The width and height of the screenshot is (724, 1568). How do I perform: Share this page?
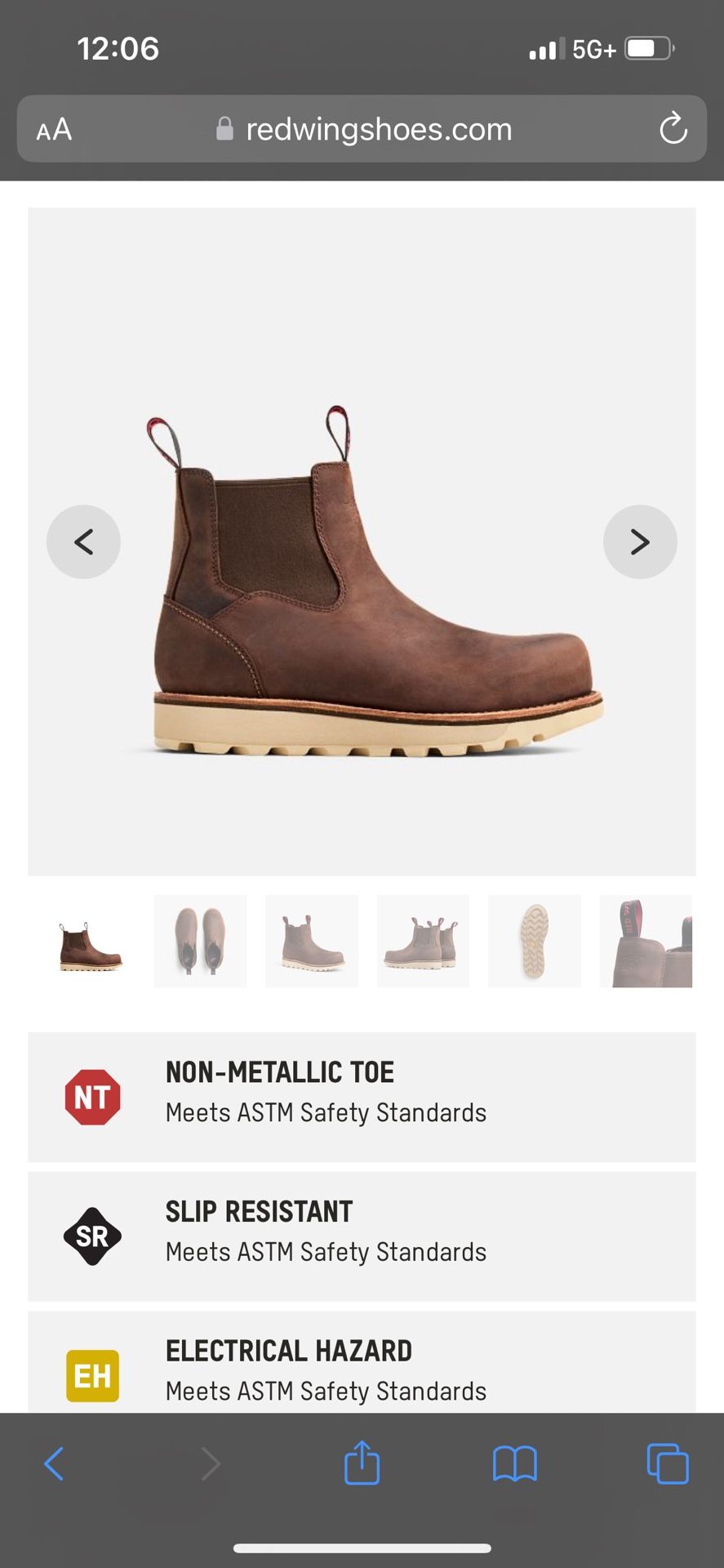pos(362,1463)
